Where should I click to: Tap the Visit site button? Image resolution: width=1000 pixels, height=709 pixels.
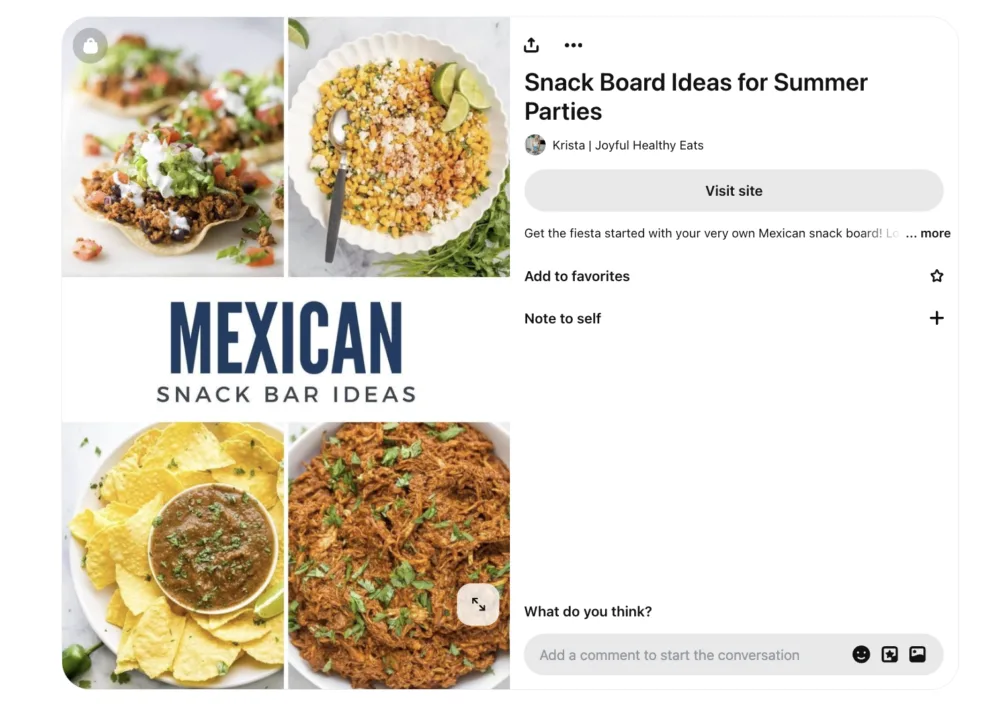click(733, 191)
